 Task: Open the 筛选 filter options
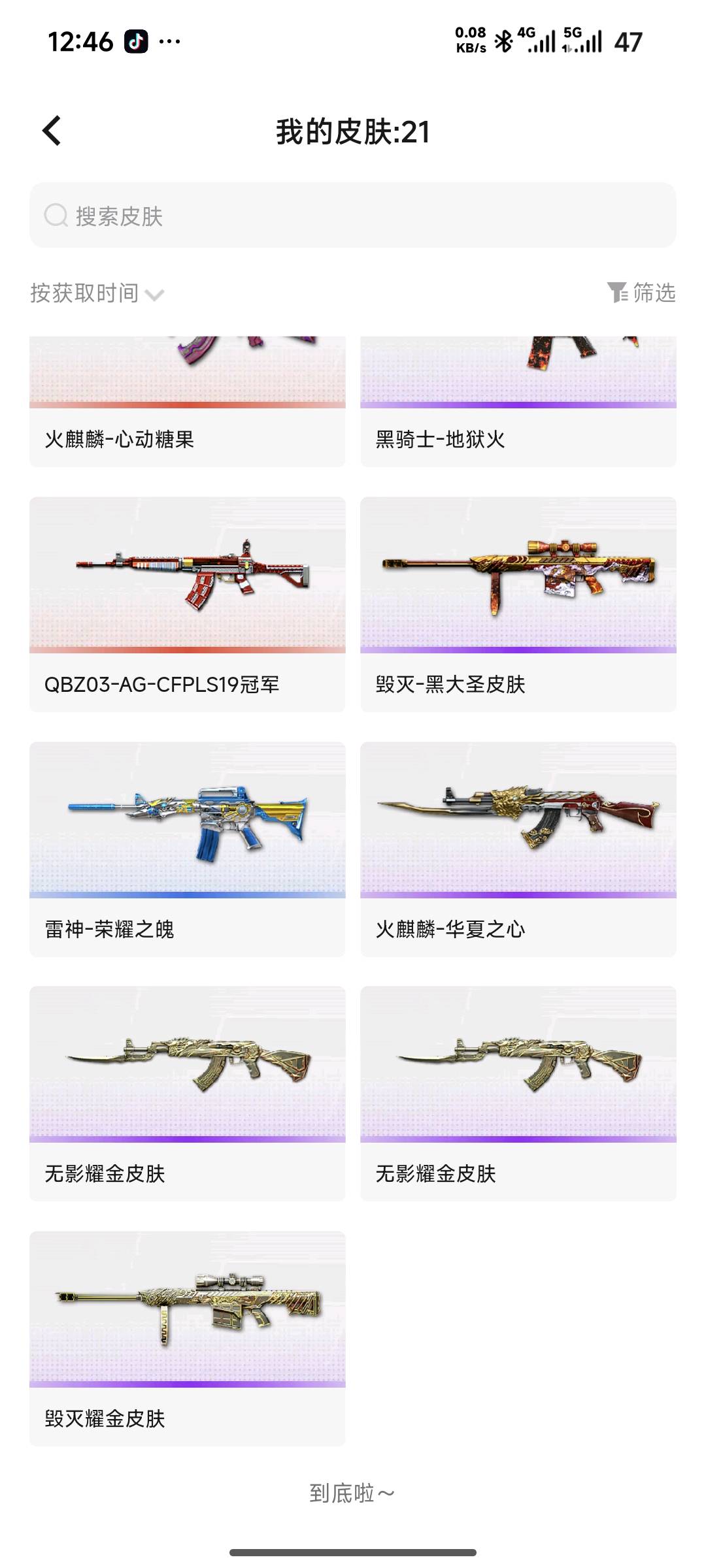pyautogui.click(x=641, y=293)
